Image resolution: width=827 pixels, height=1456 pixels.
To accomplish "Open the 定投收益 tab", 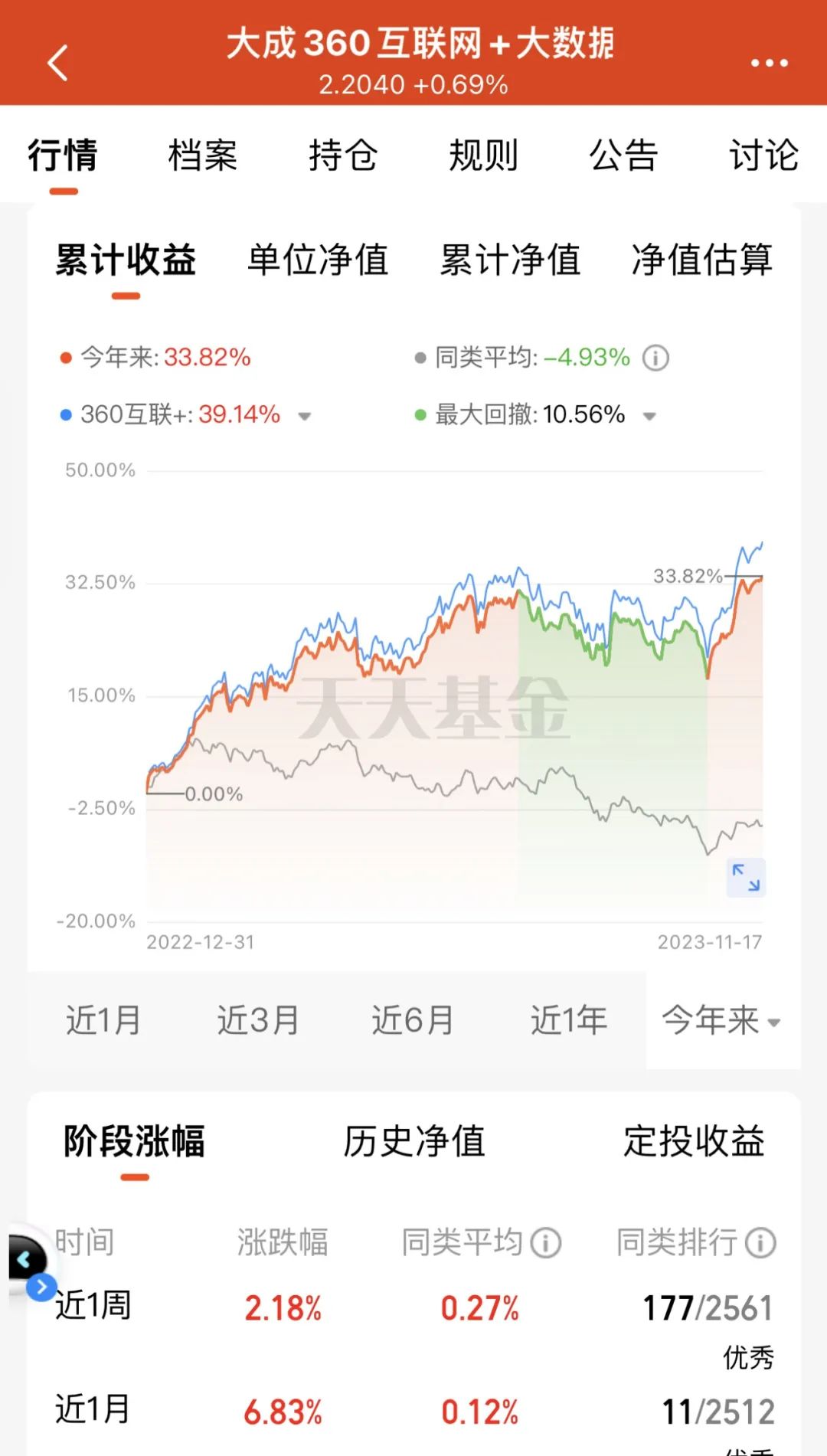I will (x=695, y=1141).
